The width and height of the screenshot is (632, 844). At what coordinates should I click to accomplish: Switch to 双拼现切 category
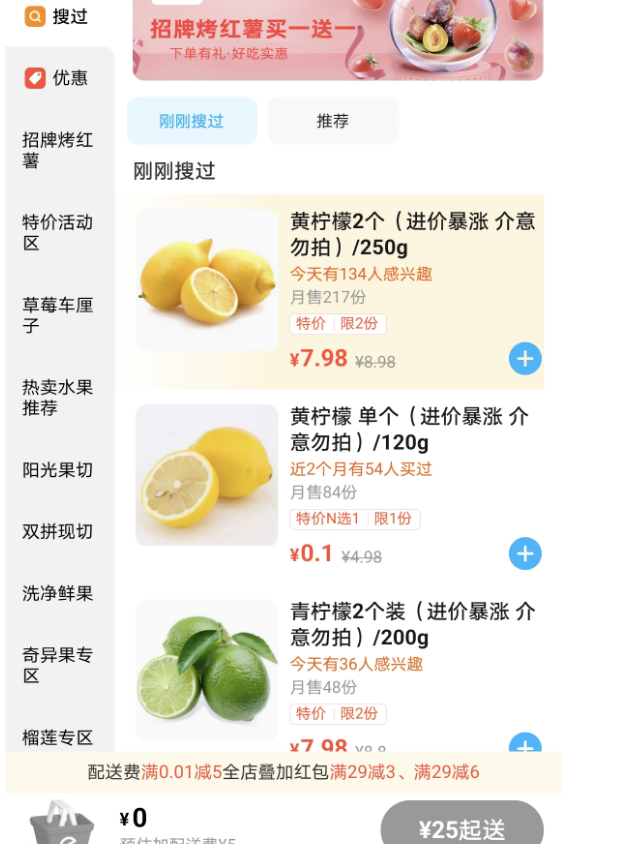coord(58,532)
